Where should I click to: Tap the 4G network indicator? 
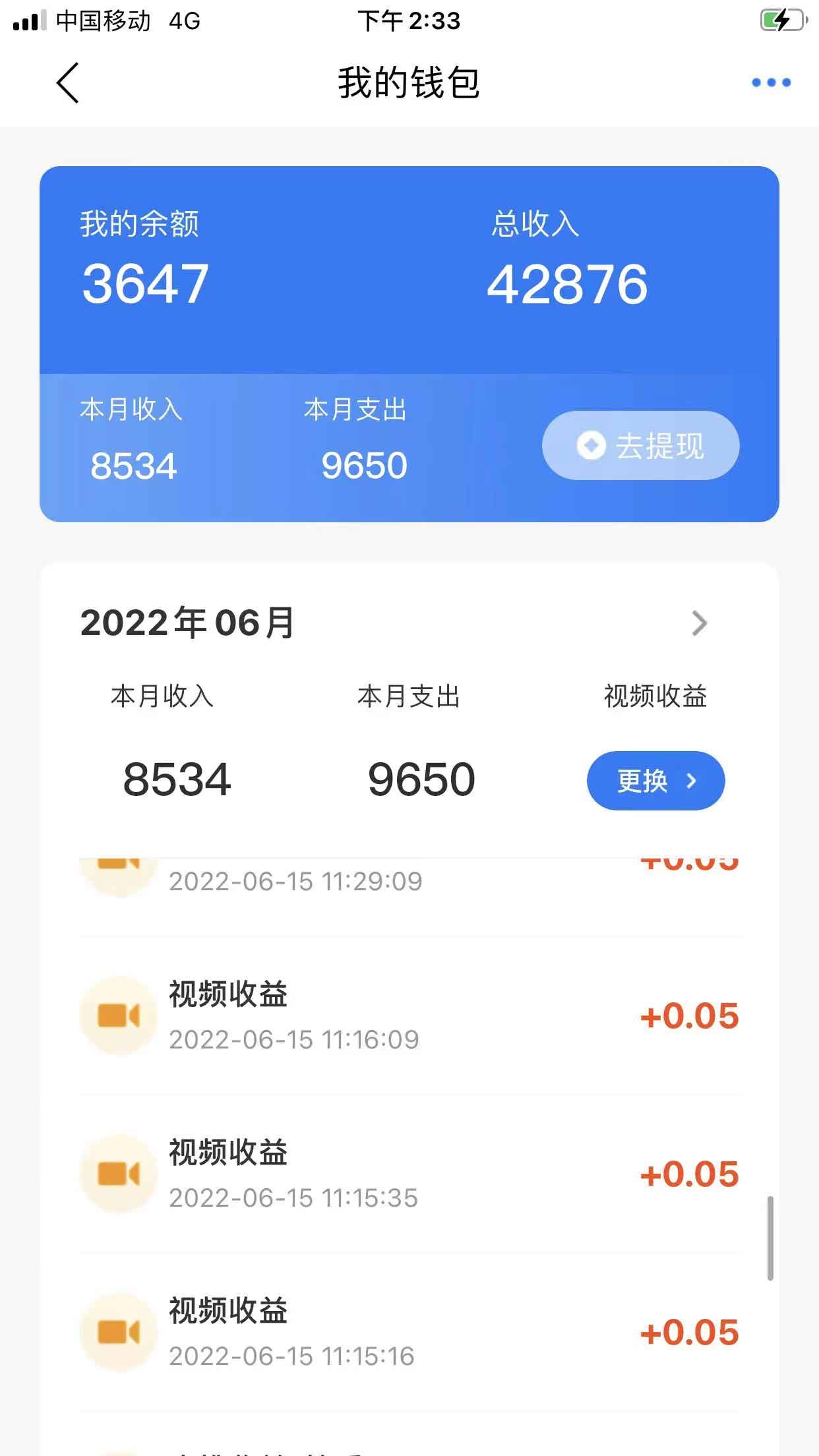click(183, 22)
